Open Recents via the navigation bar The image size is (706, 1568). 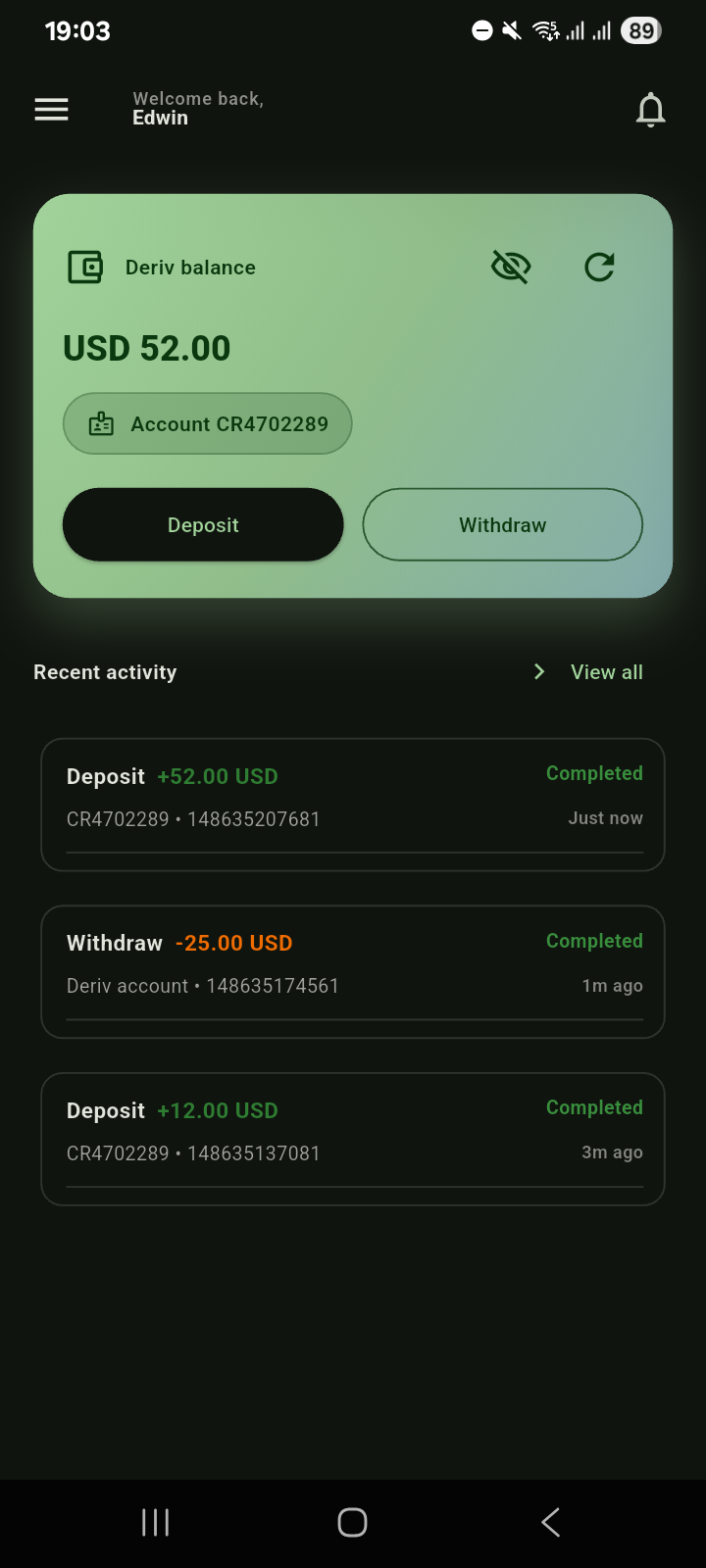tap(155, 1522)
